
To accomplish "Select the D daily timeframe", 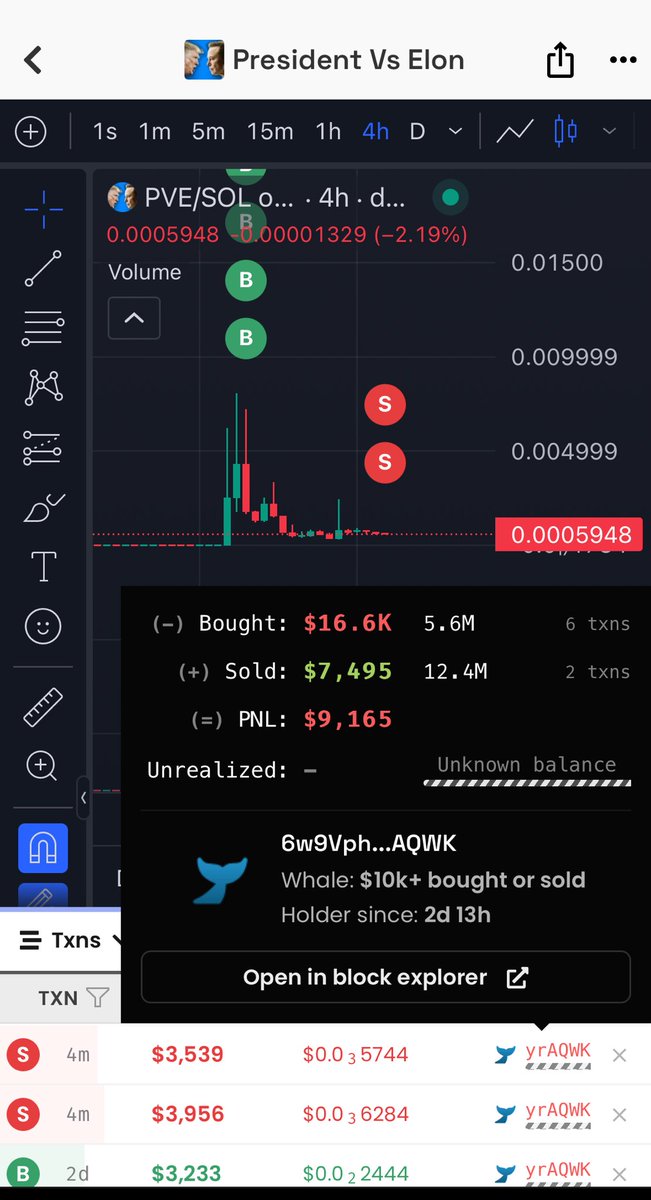I will (x=417, y=132).
